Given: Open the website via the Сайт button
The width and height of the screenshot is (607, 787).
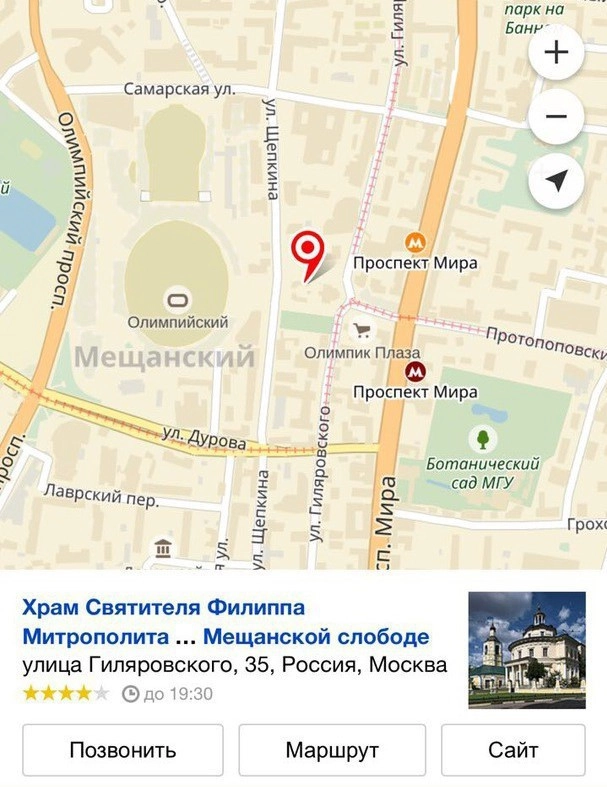Looking at the screenshot, I should 513,750.
